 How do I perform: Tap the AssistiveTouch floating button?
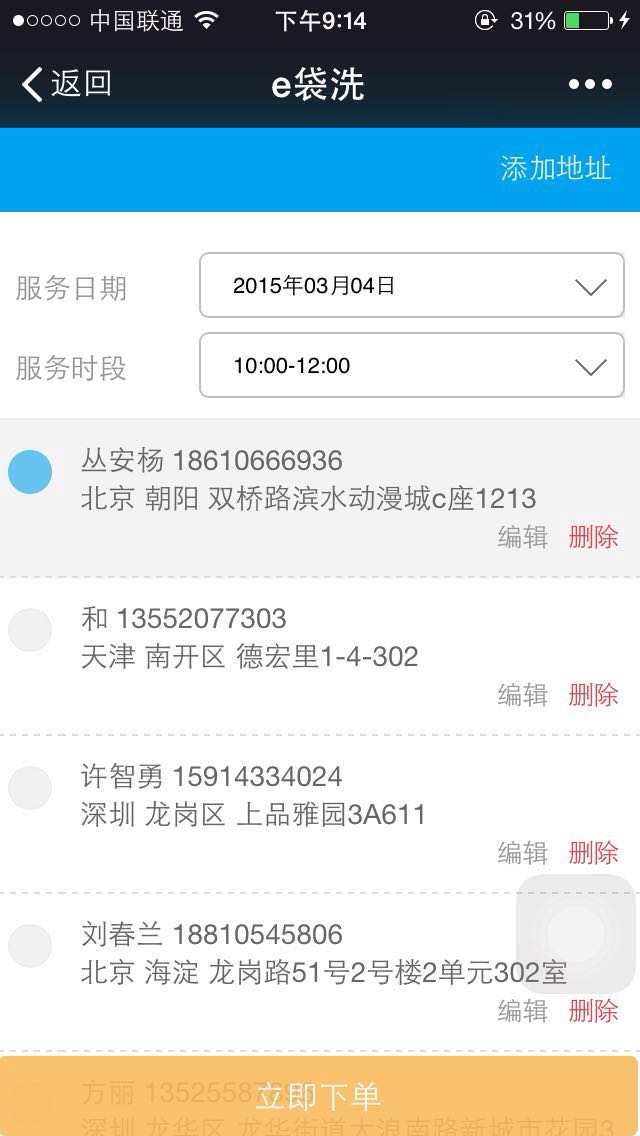576,934
